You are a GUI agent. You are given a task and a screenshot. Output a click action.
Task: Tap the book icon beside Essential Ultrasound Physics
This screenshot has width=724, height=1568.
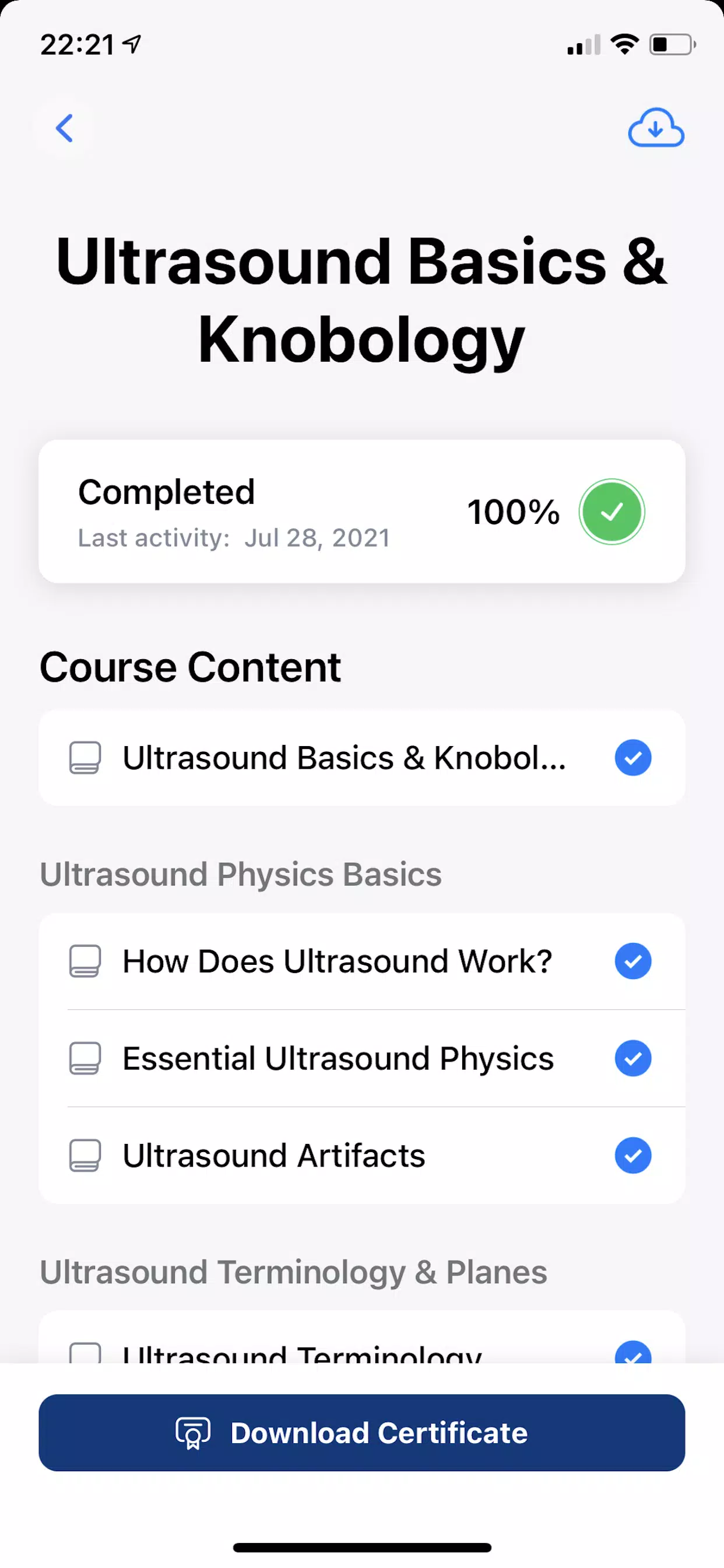[85, 1058]
